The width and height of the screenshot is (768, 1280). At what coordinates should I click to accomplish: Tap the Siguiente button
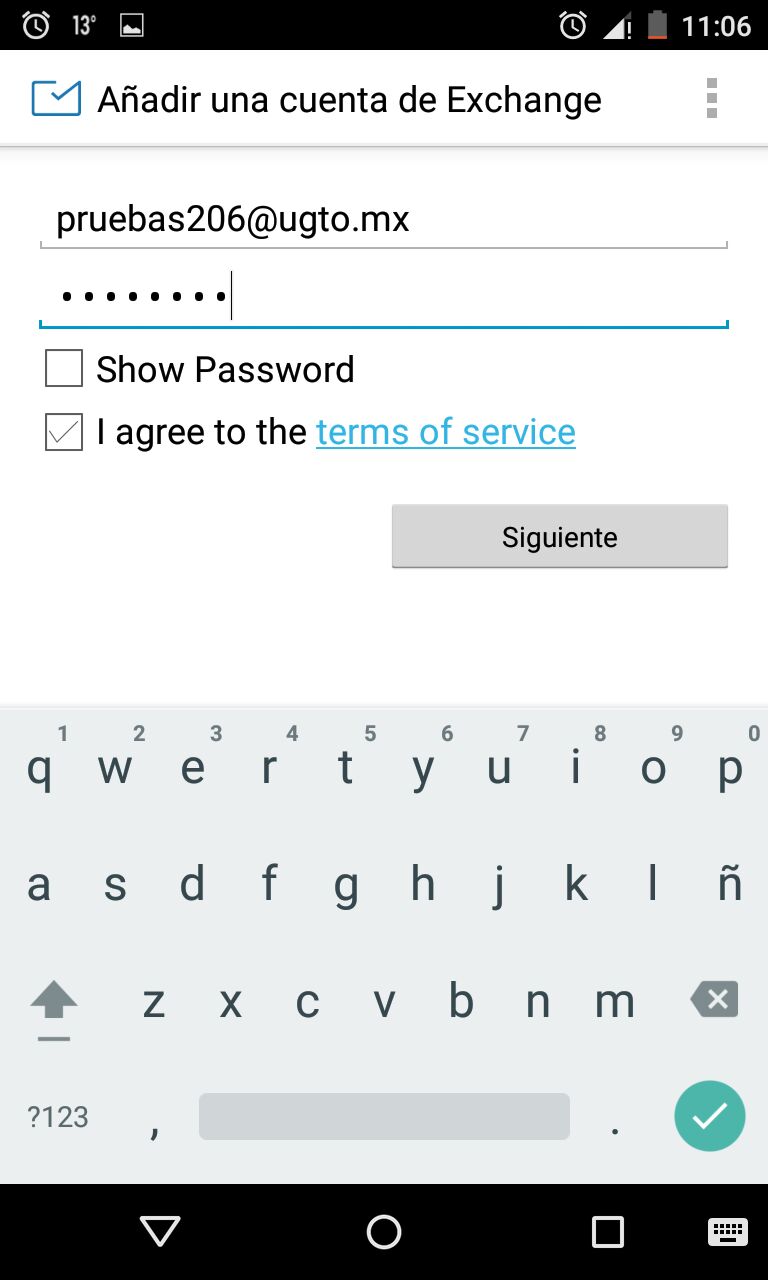coord(559,537)
